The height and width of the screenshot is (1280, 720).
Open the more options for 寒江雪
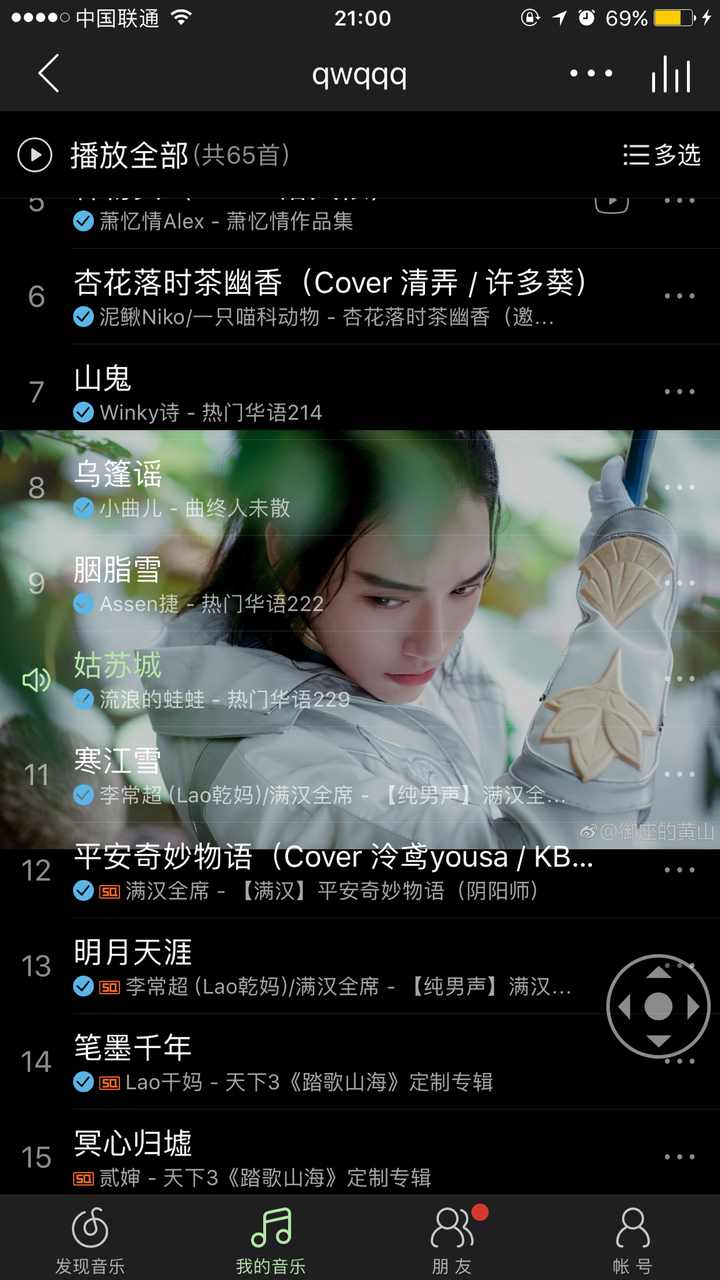tap(678, 772)
